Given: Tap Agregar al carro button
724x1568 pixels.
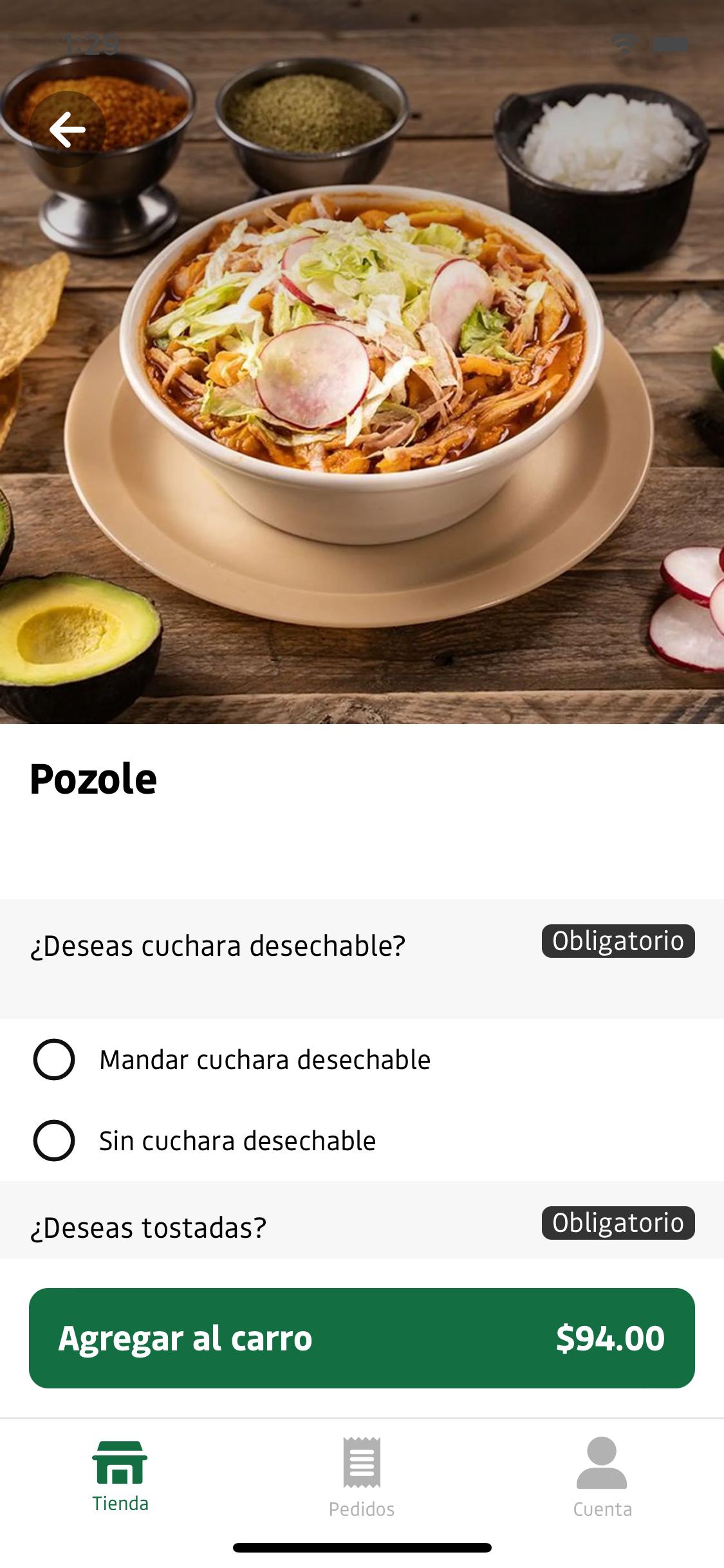Looking at the screenshot, I should click(362, 1338).
